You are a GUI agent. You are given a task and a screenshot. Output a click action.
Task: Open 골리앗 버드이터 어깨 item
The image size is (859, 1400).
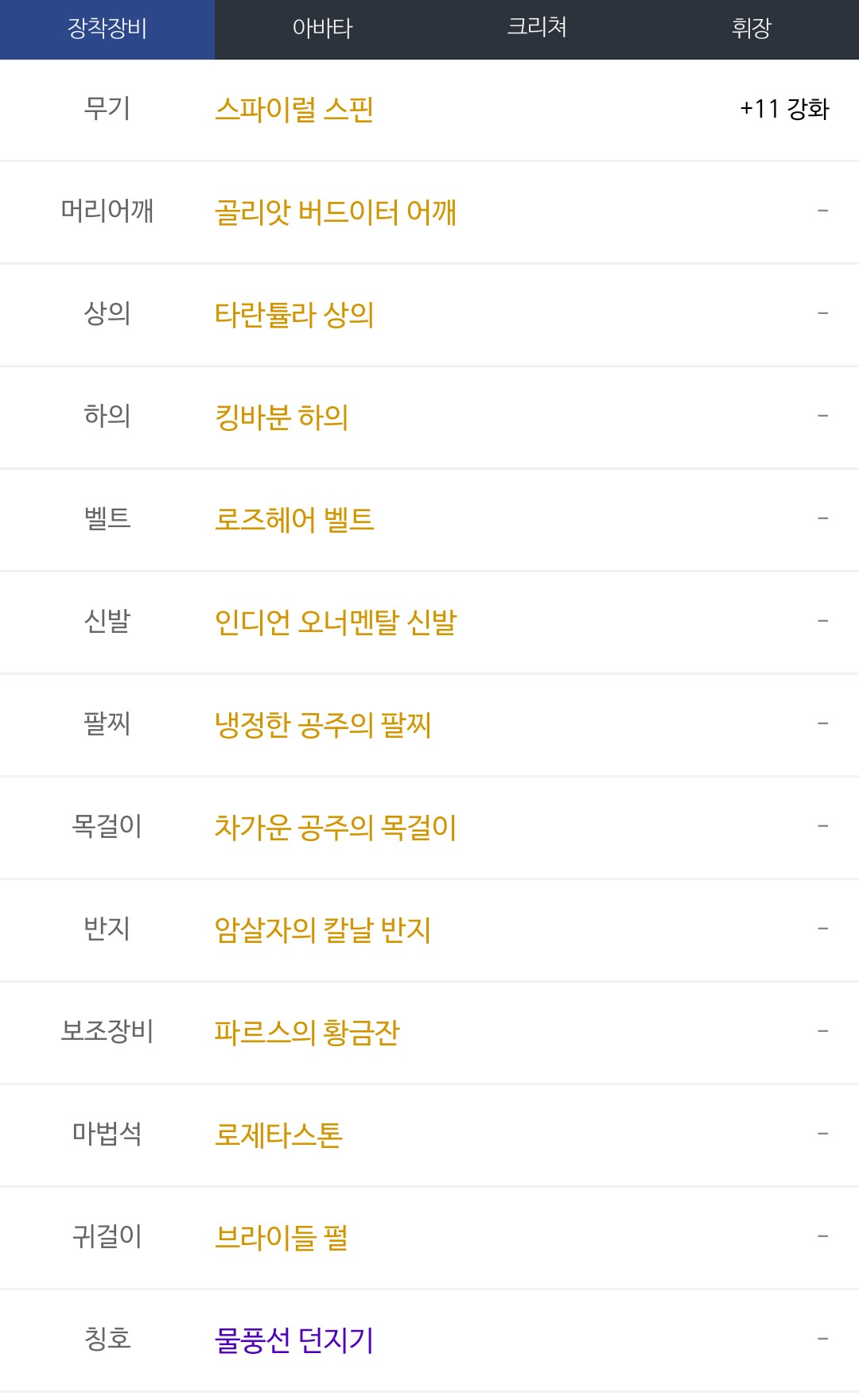336,211
